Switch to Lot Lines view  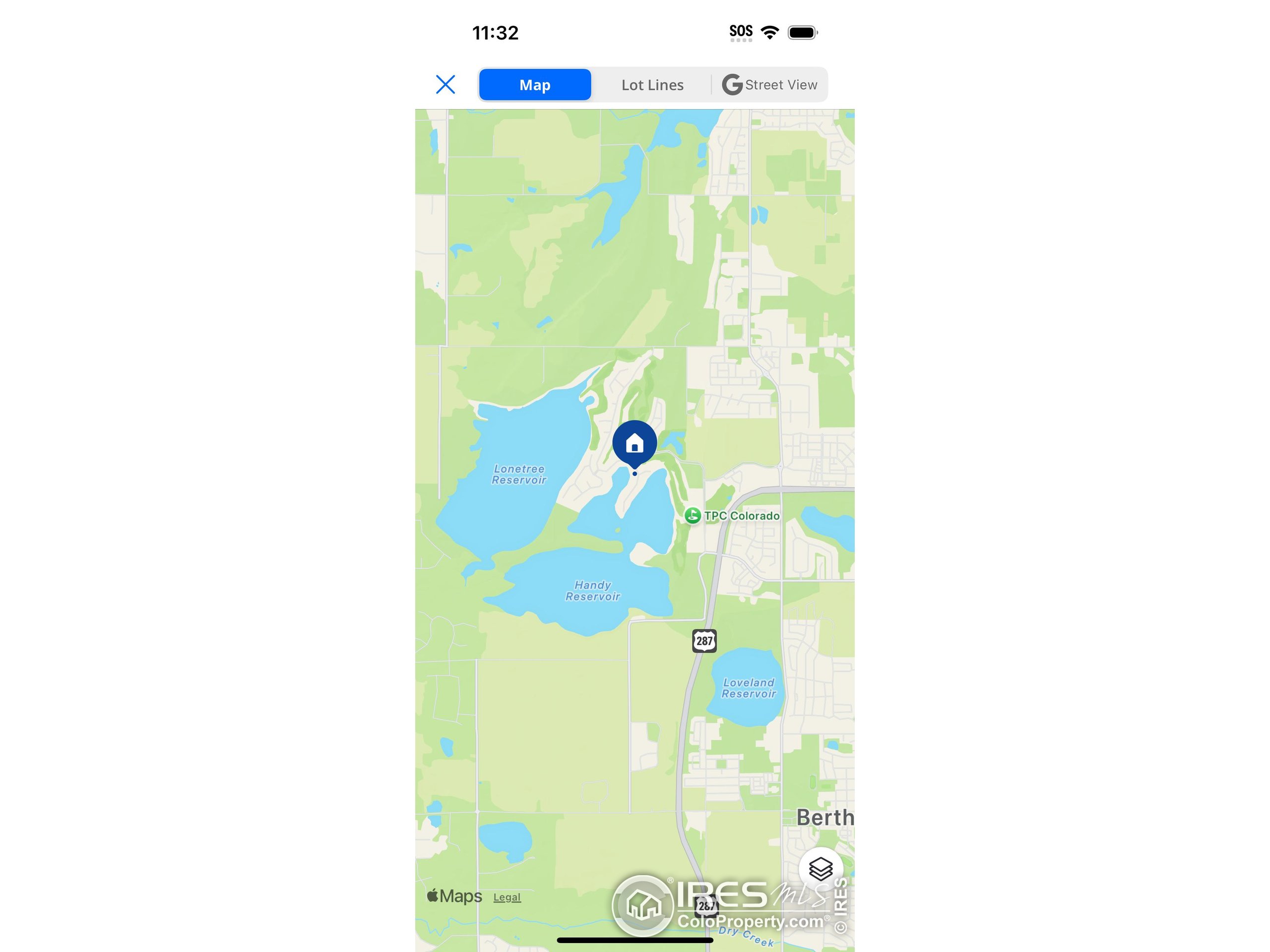652,85
